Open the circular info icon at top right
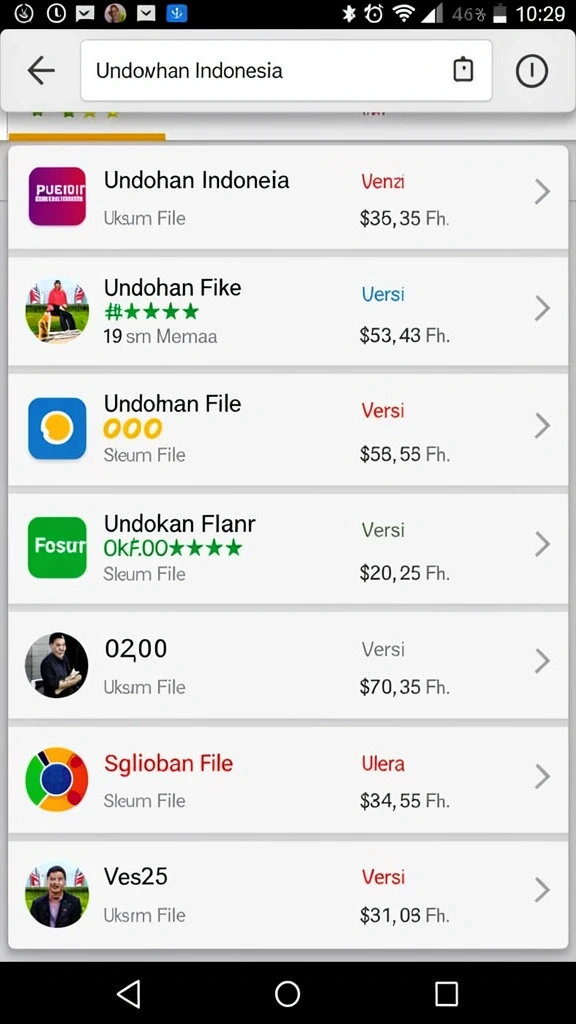Viewport: 576px width, 1024px height. pos(532,71)
